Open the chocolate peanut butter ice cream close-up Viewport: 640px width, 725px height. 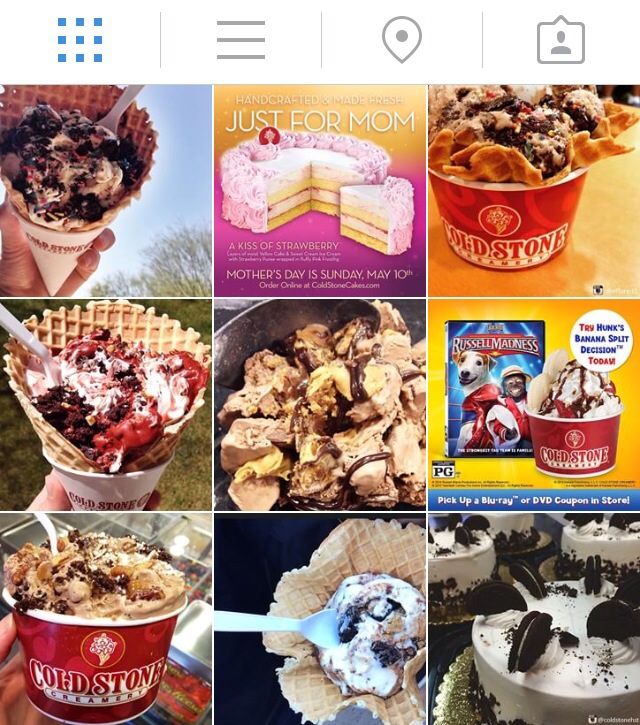[320, 404]
